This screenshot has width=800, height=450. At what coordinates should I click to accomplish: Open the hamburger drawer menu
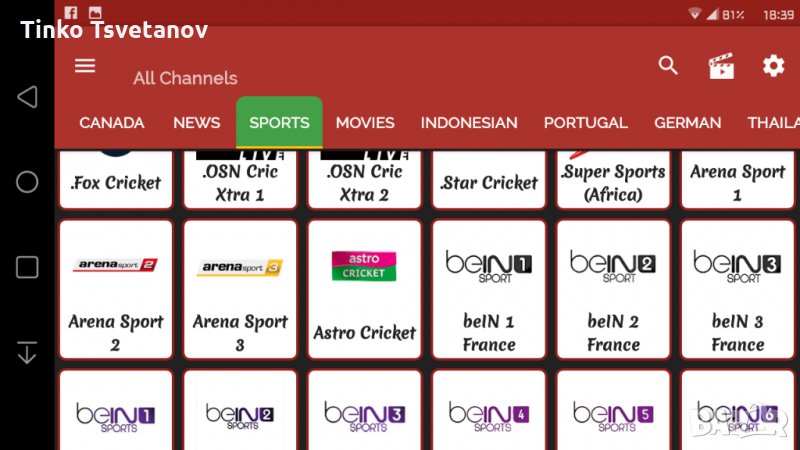(85, 66)
